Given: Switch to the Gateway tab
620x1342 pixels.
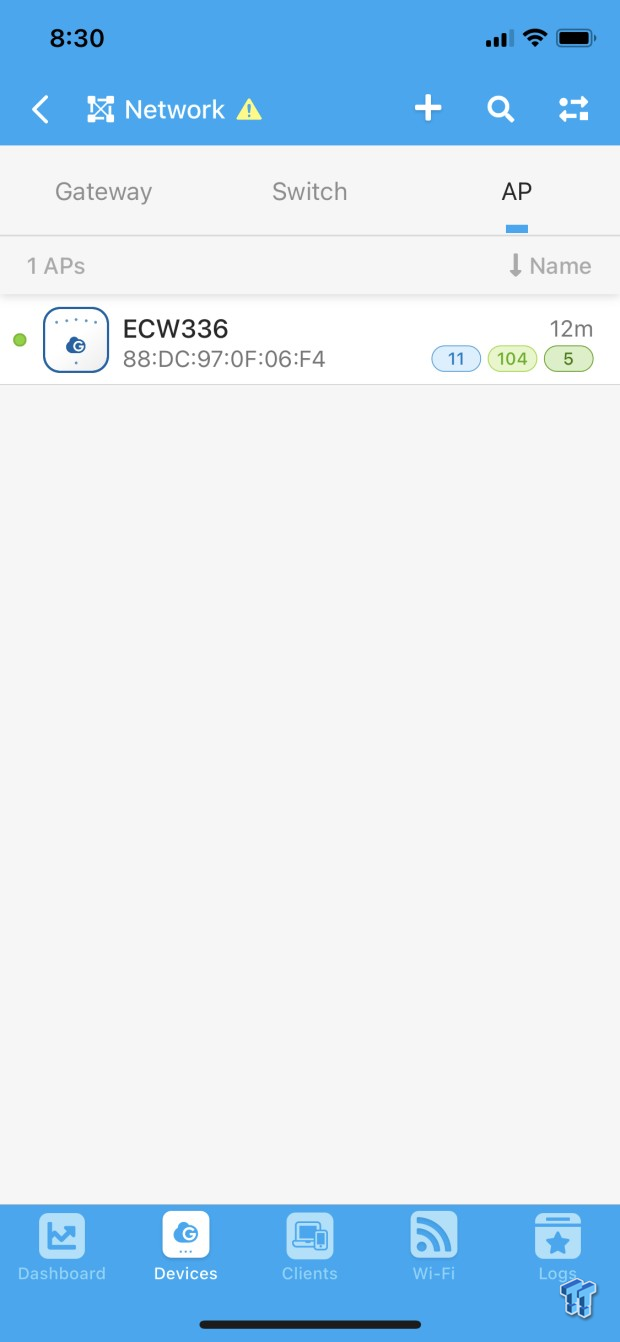Looking at the screenshot, I should point(103,191).
